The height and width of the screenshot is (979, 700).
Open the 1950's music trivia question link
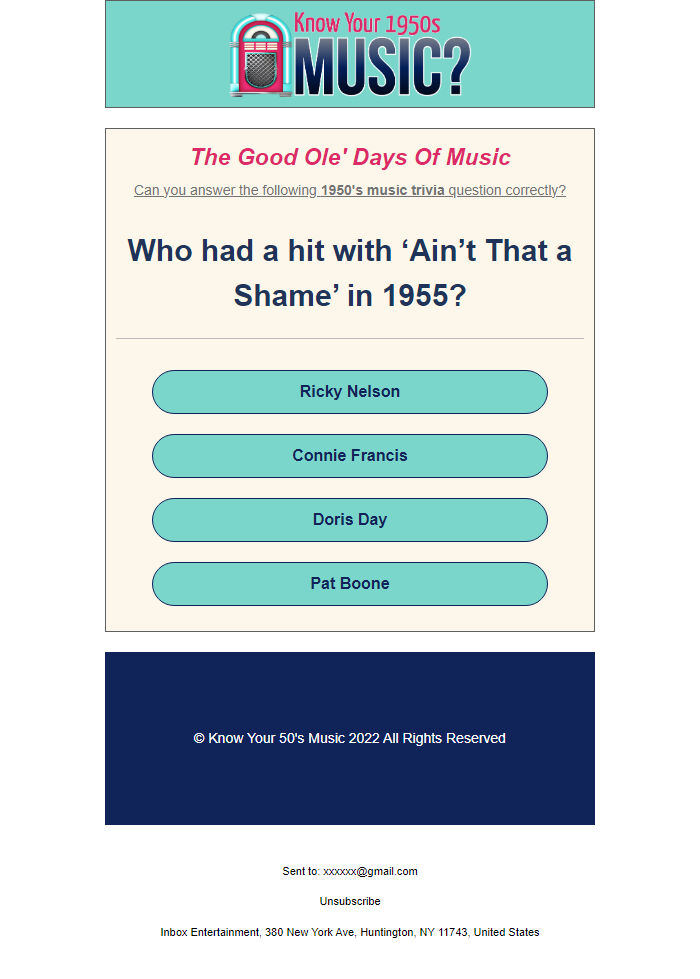tap(350, 190)
